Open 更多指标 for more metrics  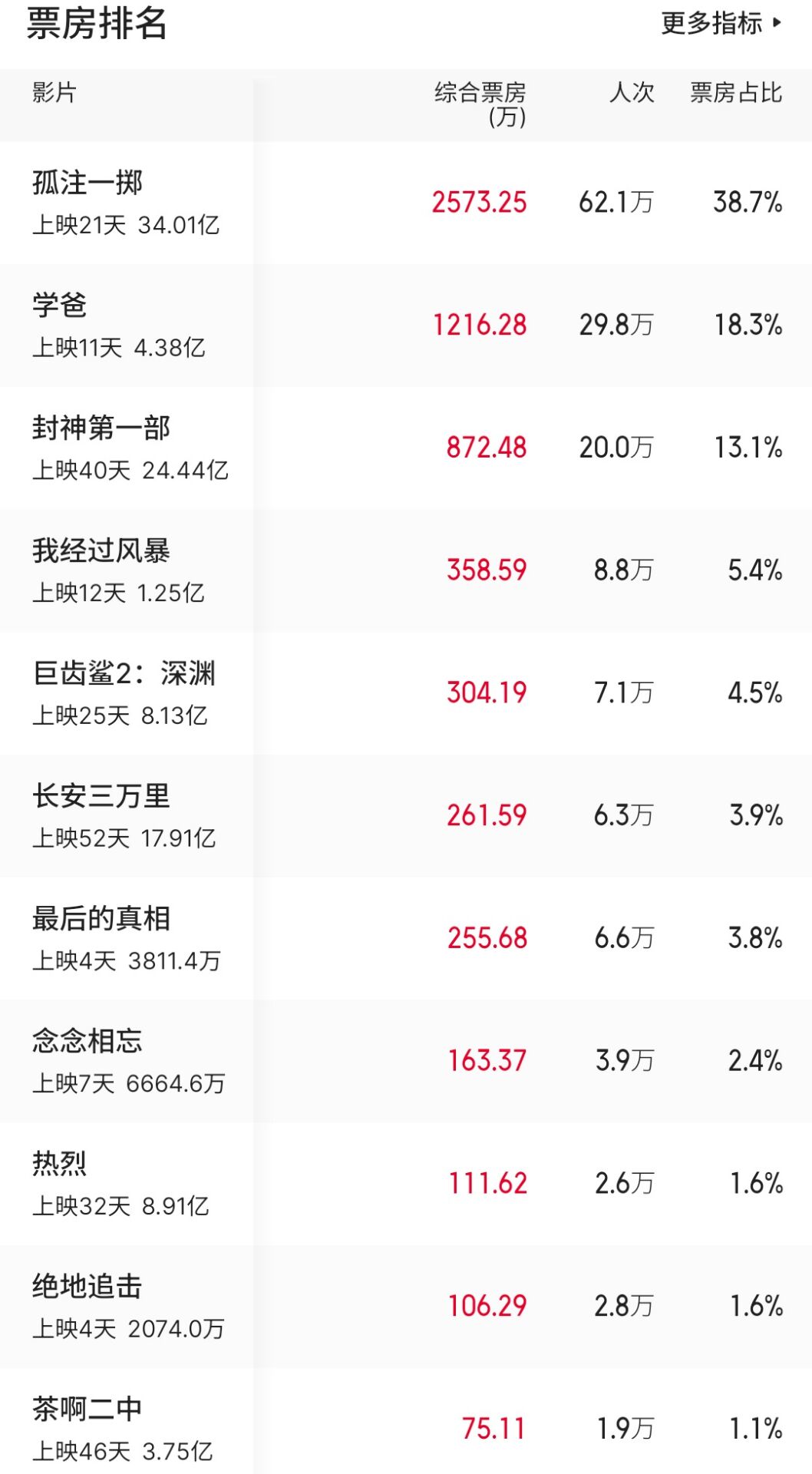pyautogui.click(x=721, y=23)
